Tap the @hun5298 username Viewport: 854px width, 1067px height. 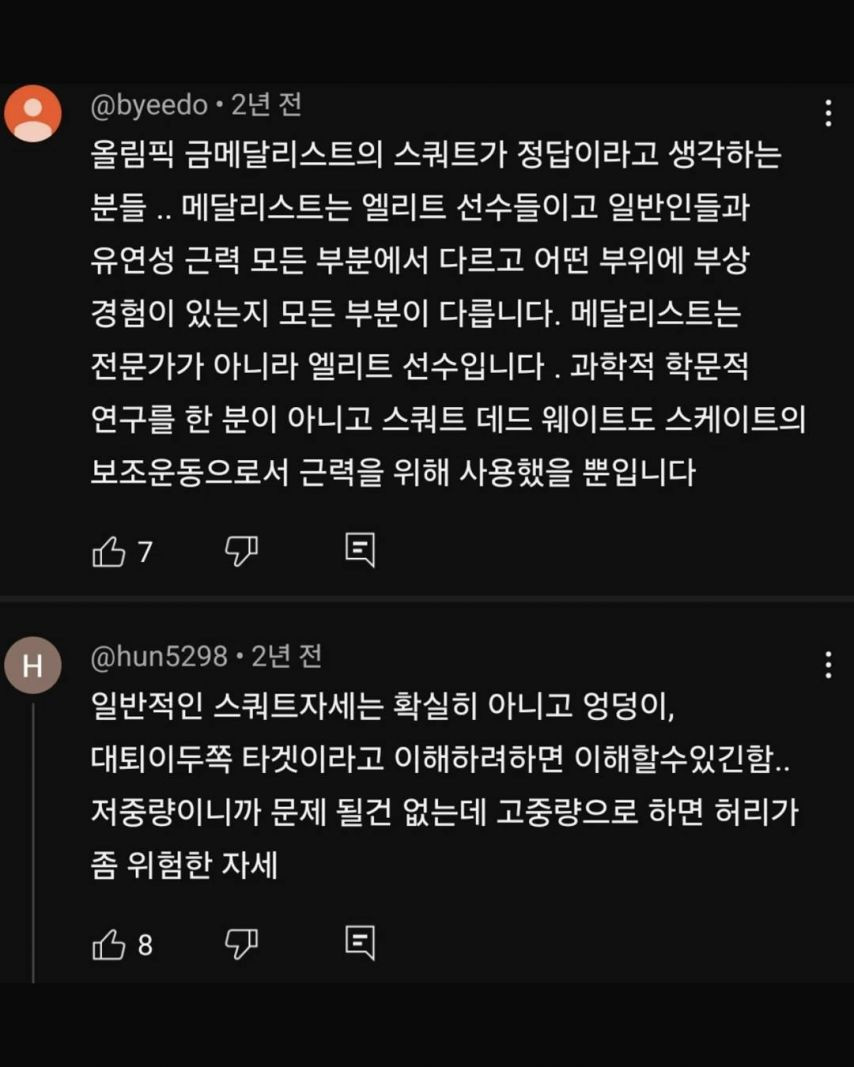coord(159,657)
